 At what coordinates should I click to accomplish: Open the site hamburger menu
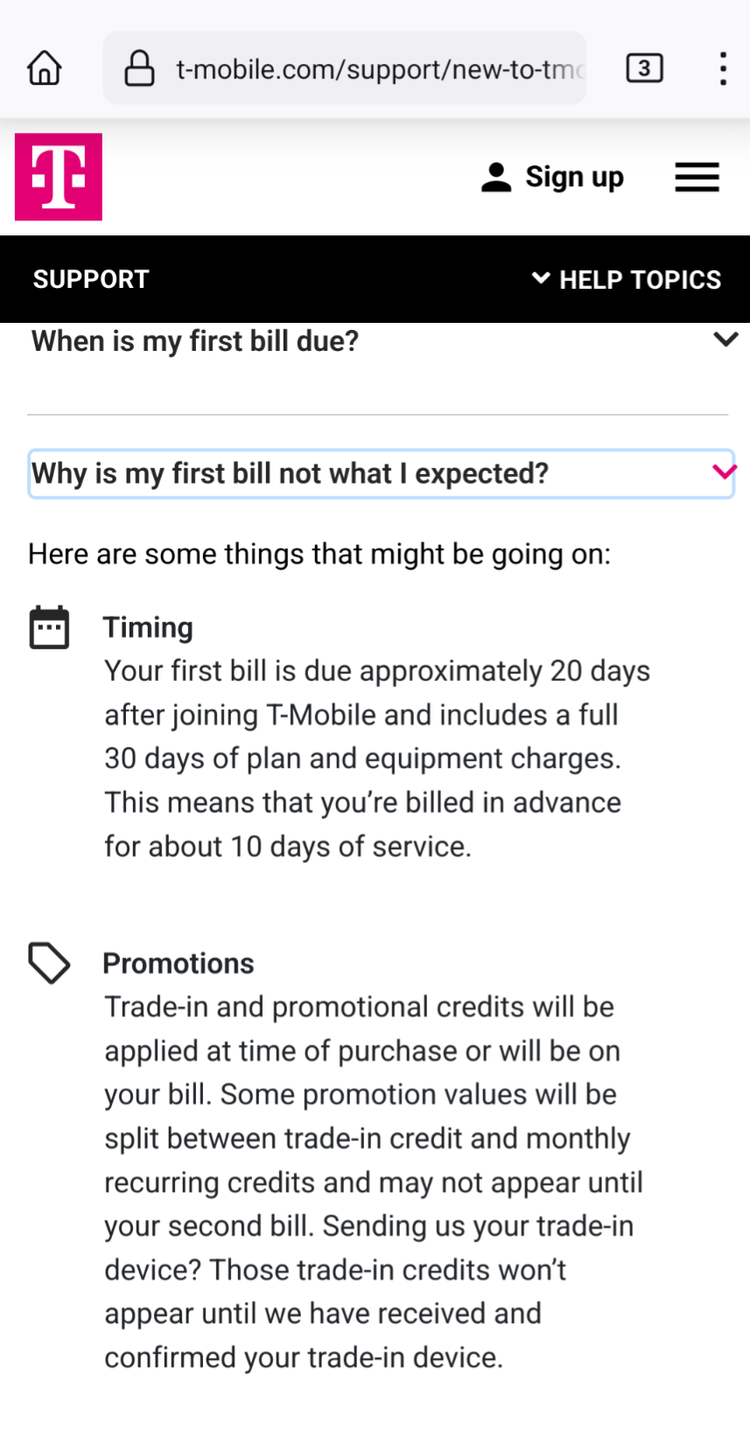(x=697, y=177)
